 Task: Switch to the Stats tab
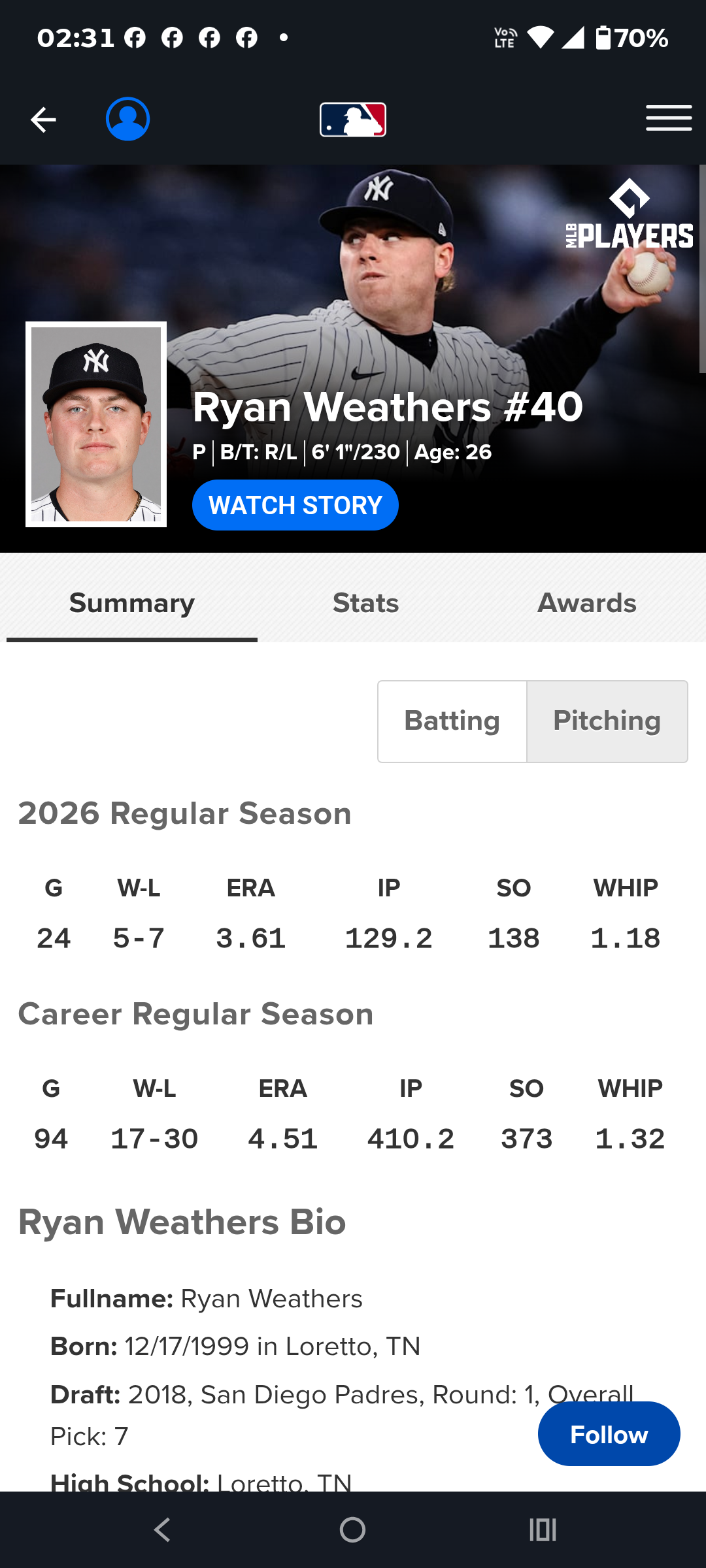tap(366, 603)
